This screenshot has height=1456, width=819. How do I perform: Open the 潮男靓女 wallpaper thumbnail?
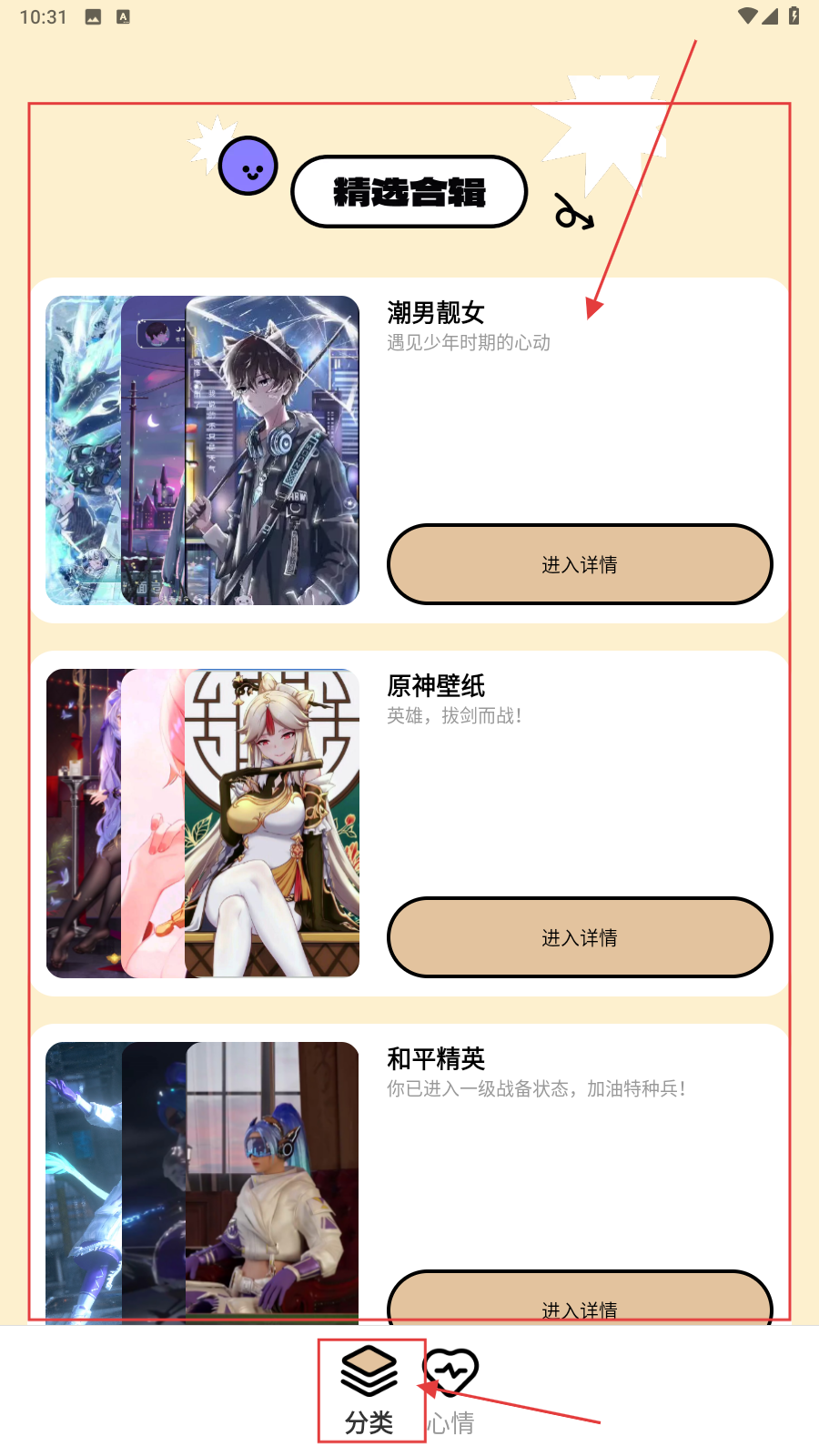tap(202, 450)
